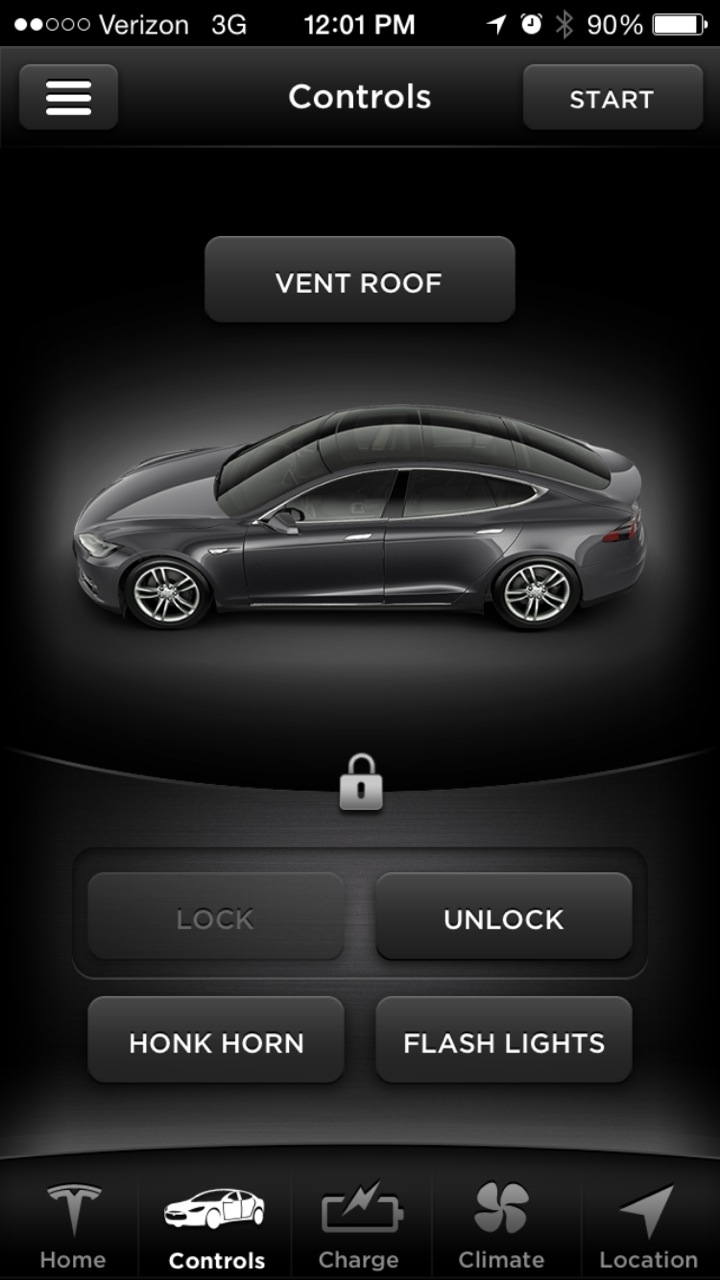Tap the START button

(x=612, y=97)
